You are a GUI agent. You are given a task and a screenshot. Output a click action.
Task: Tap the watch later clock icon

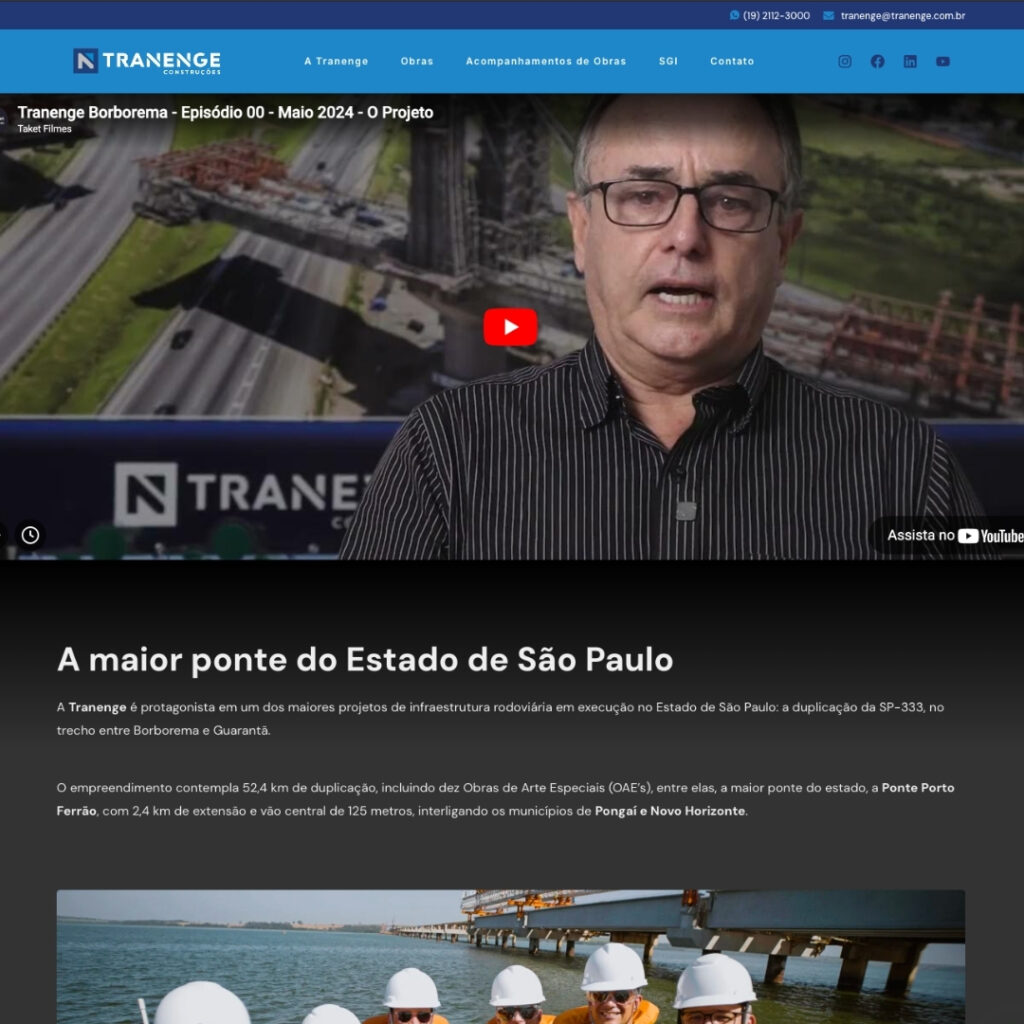tap(30, 535)
